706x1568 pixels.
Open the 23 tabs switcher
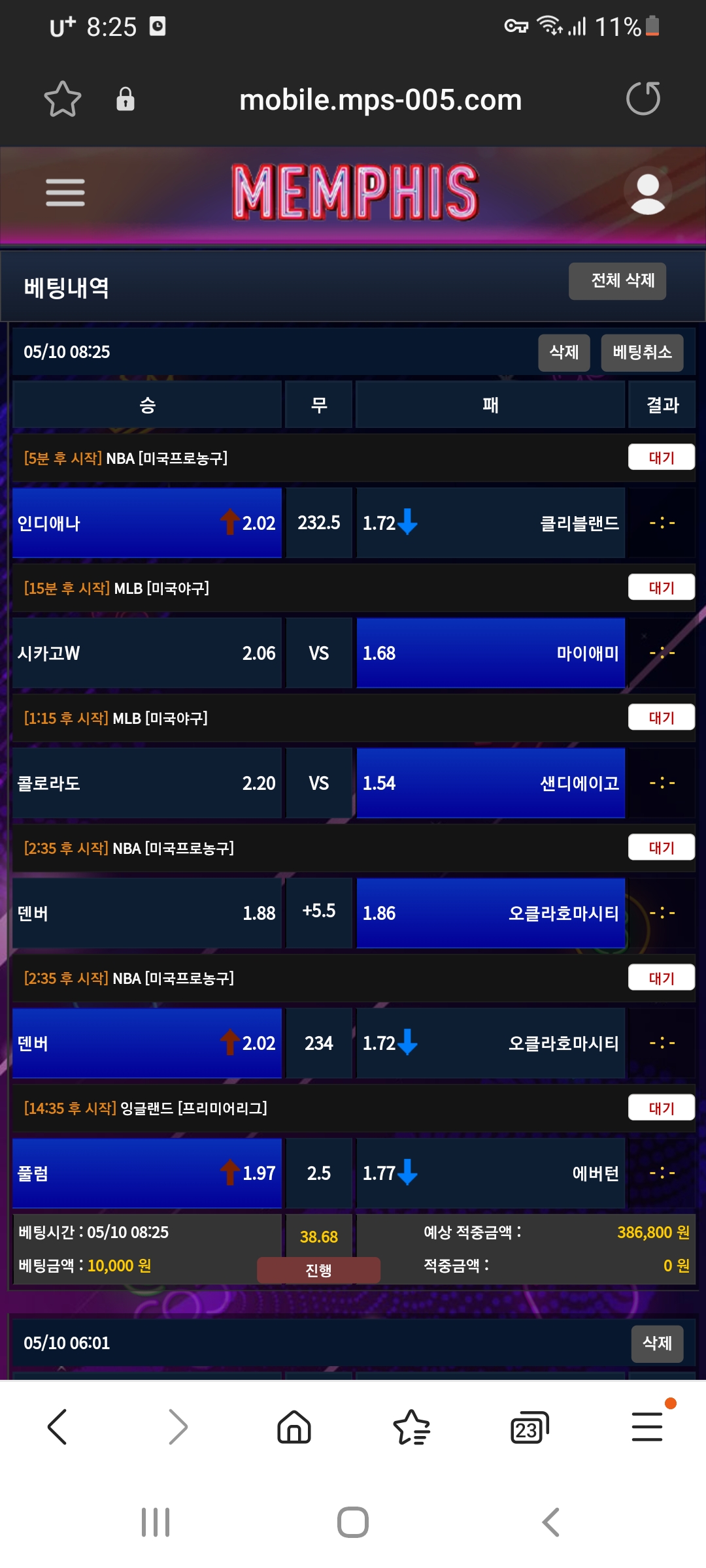(528, 1428)
